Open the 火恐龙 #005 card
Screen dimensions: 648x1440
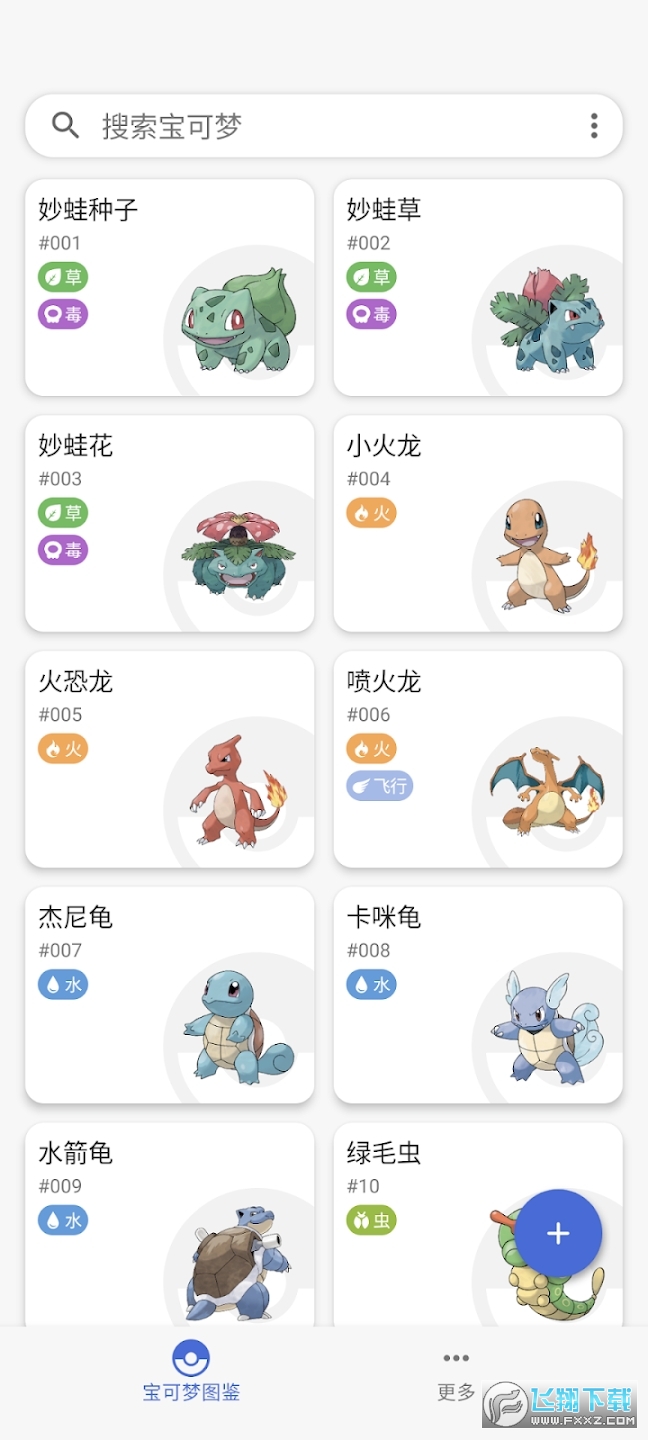click(x=169, y=760)
